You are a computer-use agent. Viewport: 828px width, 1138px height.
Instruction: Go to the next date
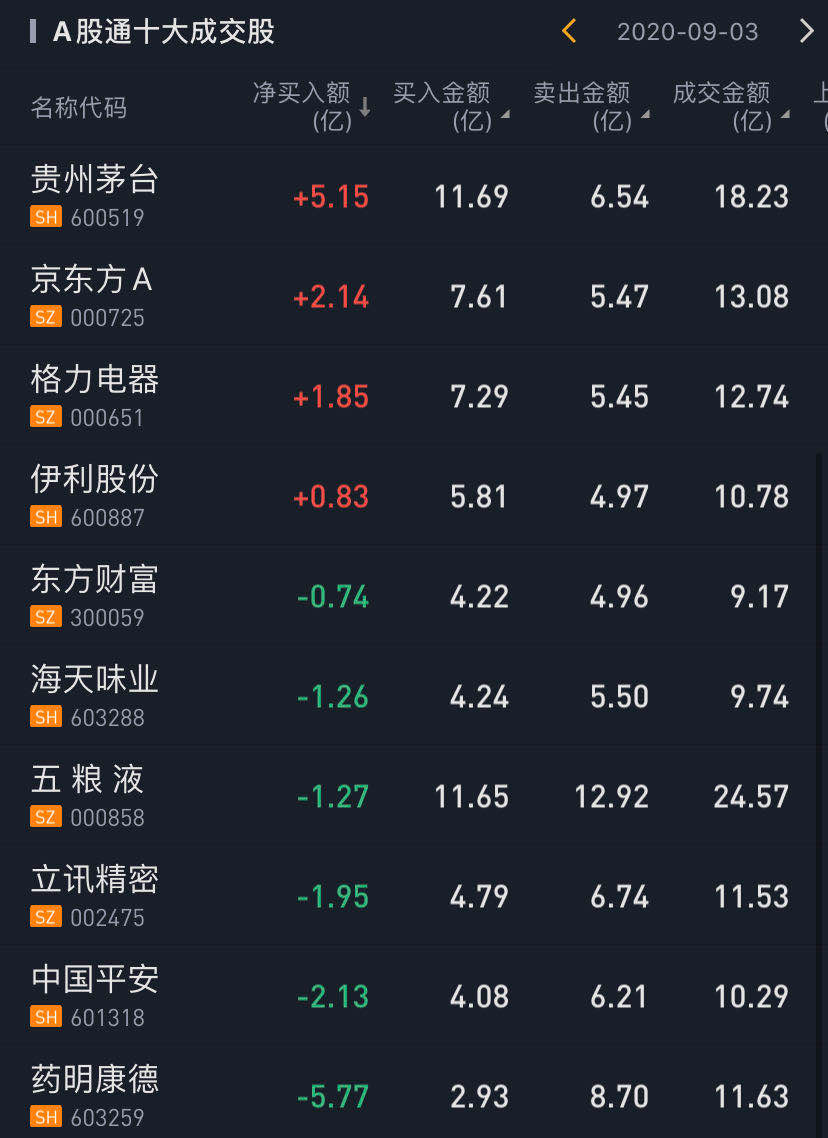click(x=806, y=31)
